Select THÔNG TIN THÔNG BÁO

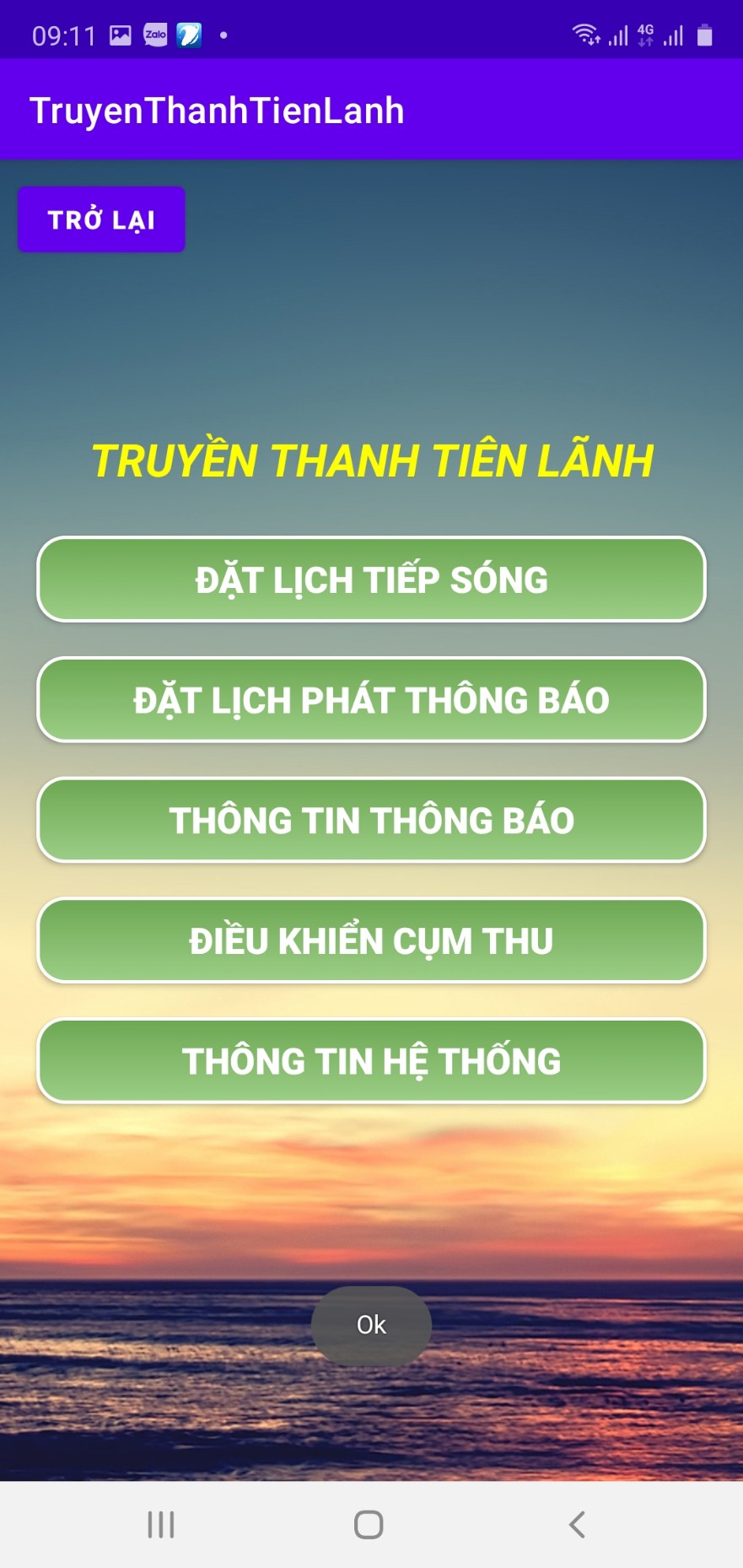pos(371,820)
